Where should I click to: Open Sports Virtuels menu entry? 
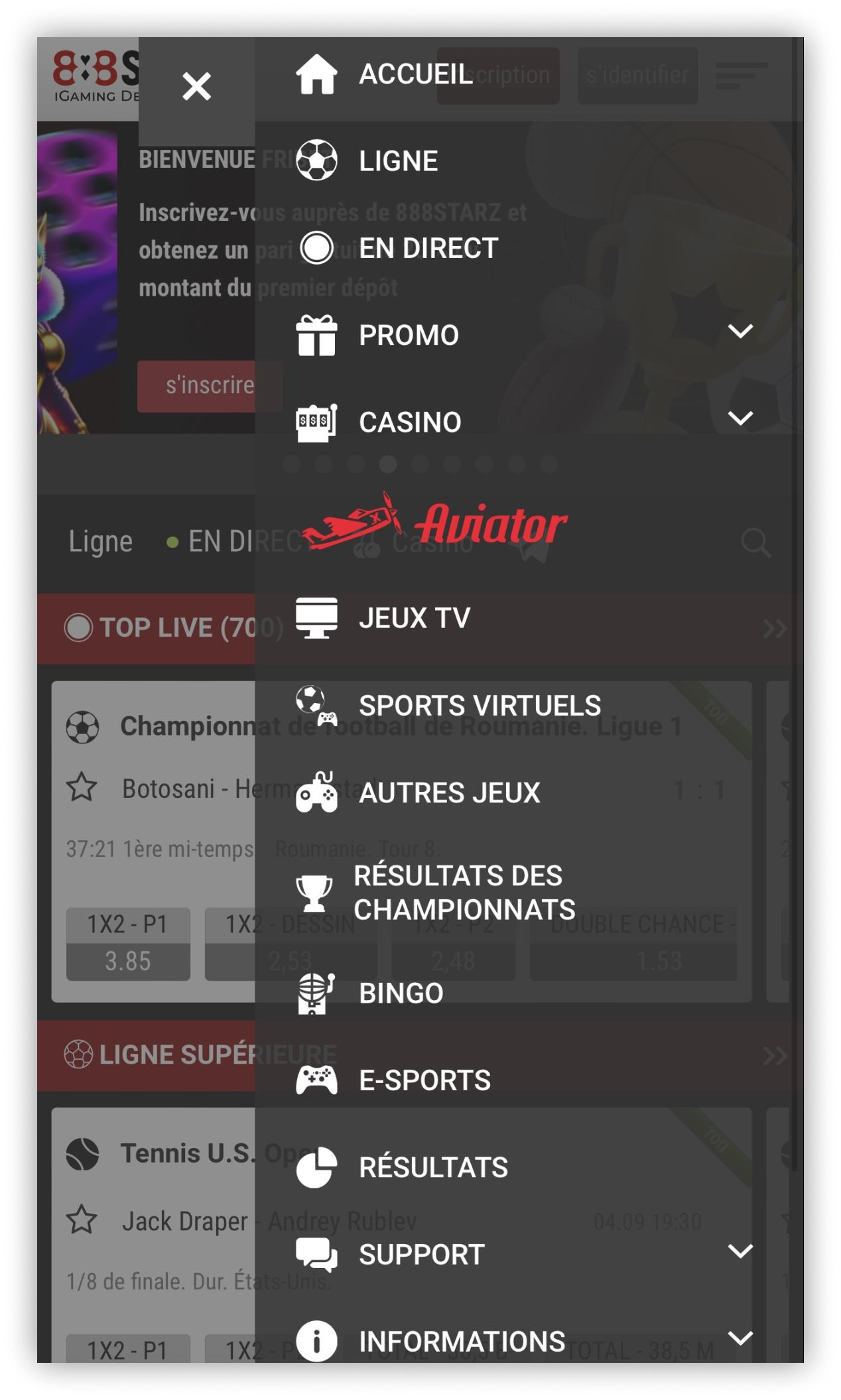[x=480, y=706]
